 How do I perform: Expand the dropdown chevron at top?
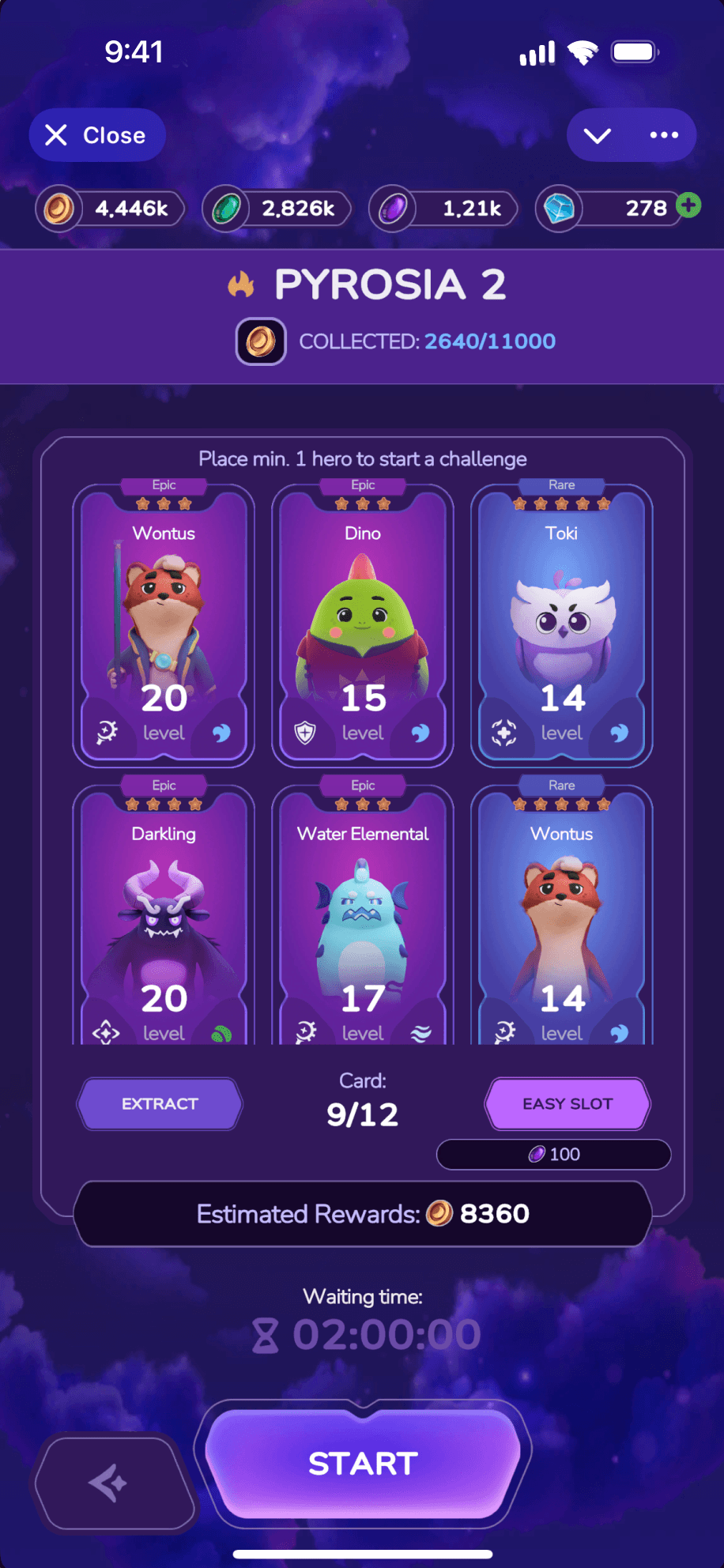pyautogui.click(x=598, y=135)
